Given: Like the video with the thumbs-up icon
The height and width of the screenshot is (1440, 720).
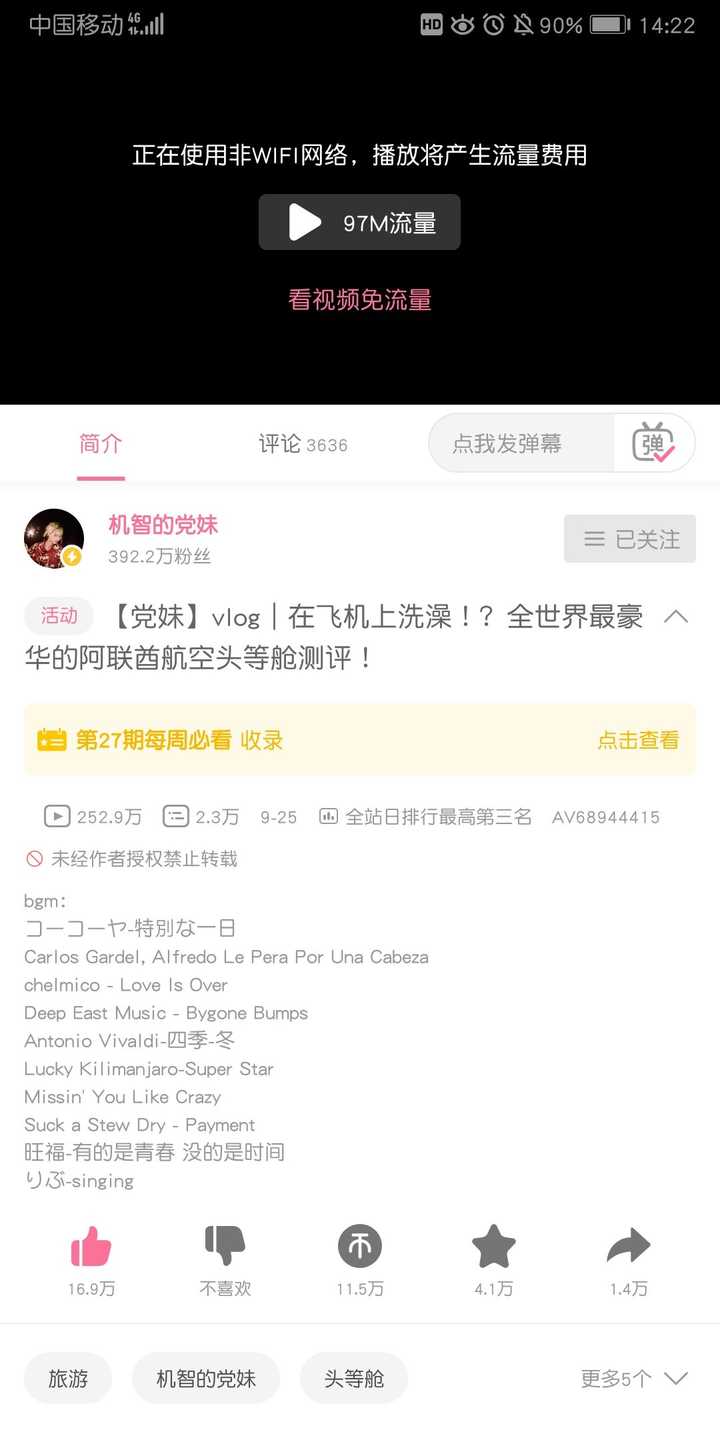Looking at the screenshot, I should point(91,1247).
